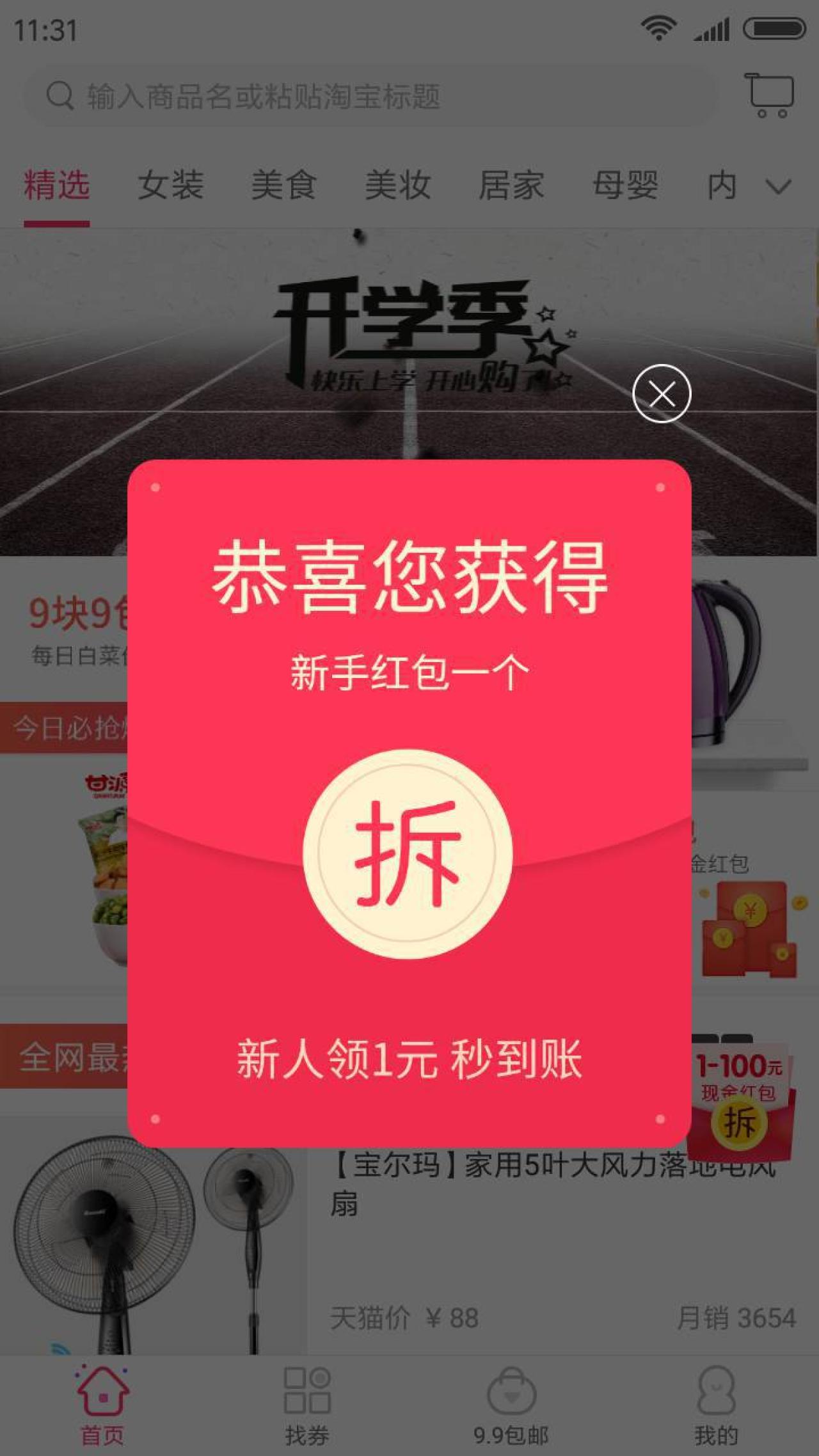Switch to the 女装 tab
The image size is (819, 1456).
[171, 186]
